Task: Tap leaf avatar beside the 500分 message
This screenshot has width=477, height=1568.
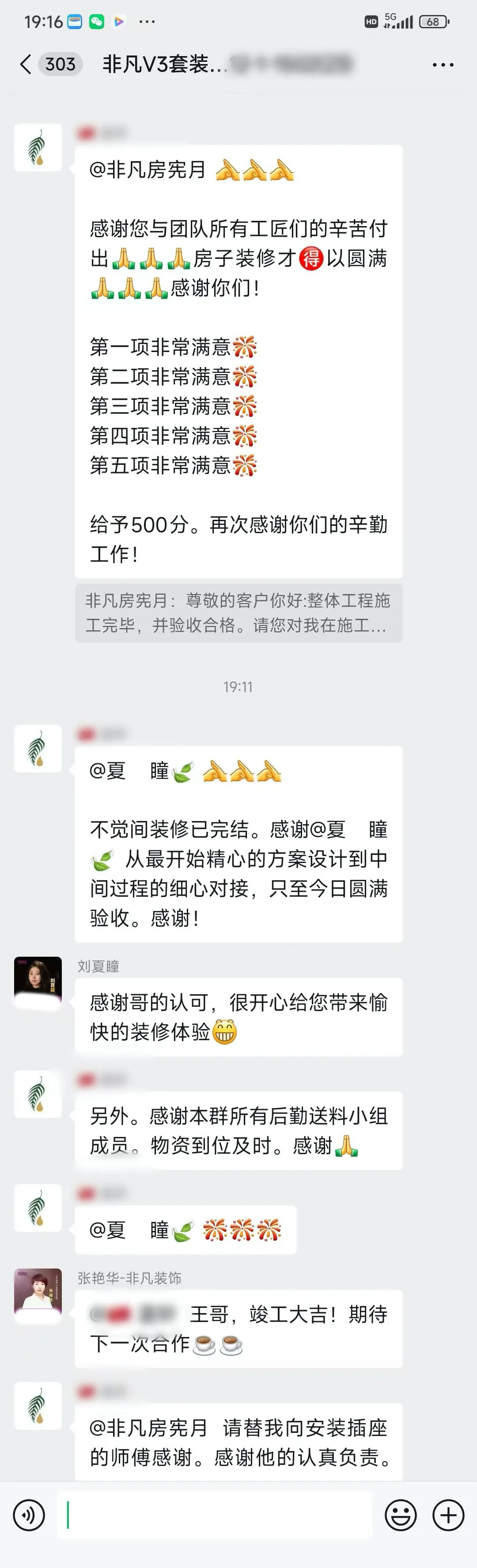Action: 38,148
